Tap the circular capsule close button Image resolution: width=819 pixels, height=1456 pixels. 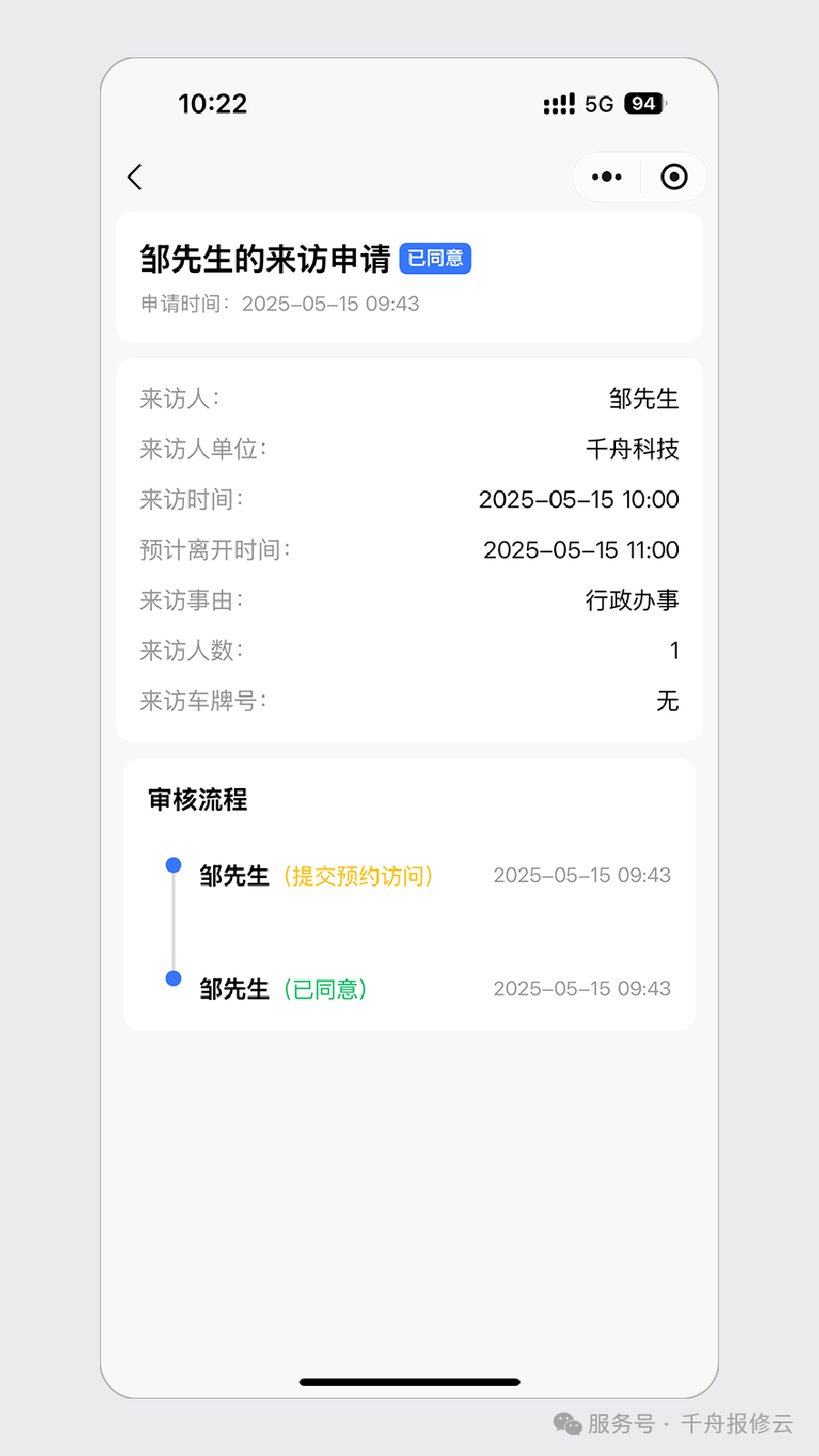(x=673, y=177)
